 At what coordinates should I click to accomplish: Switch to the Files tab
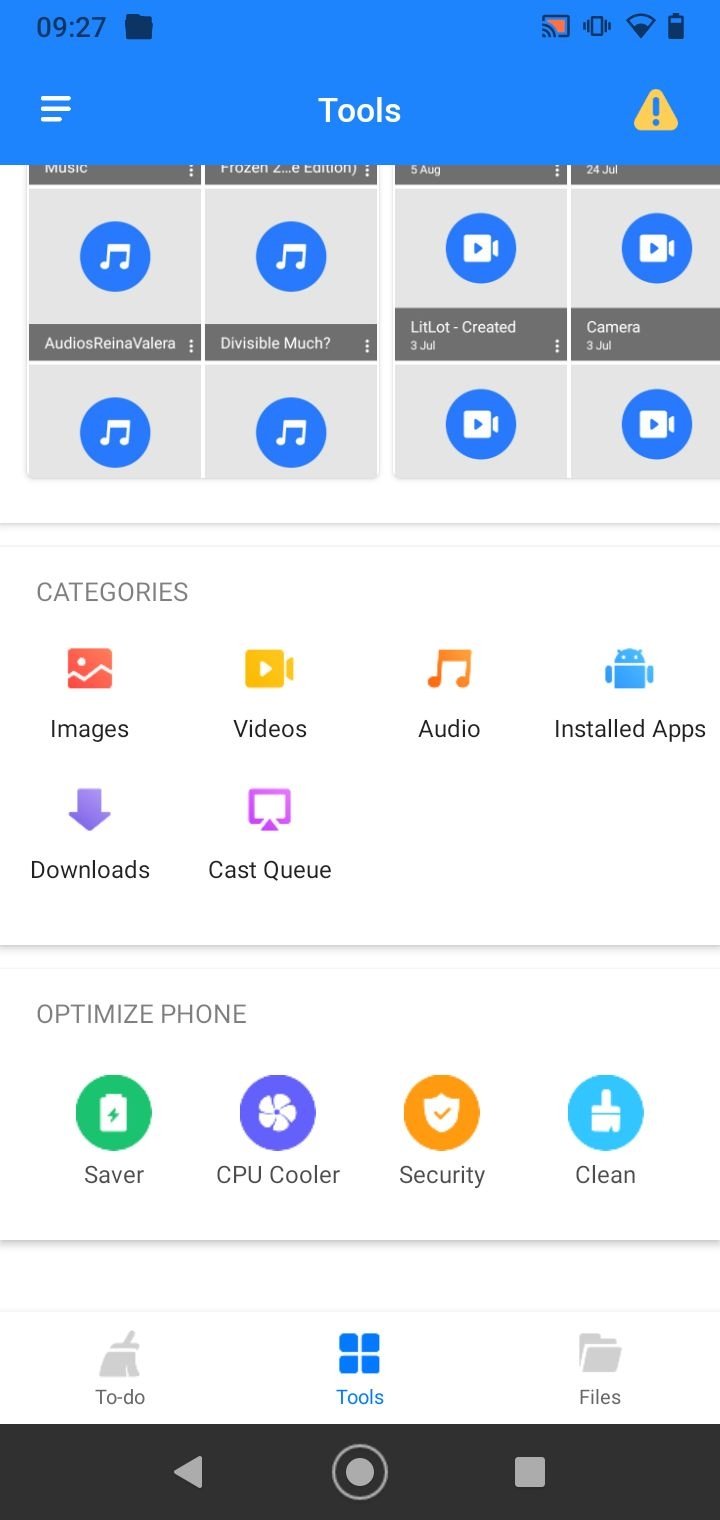[x=600, y=1368]
